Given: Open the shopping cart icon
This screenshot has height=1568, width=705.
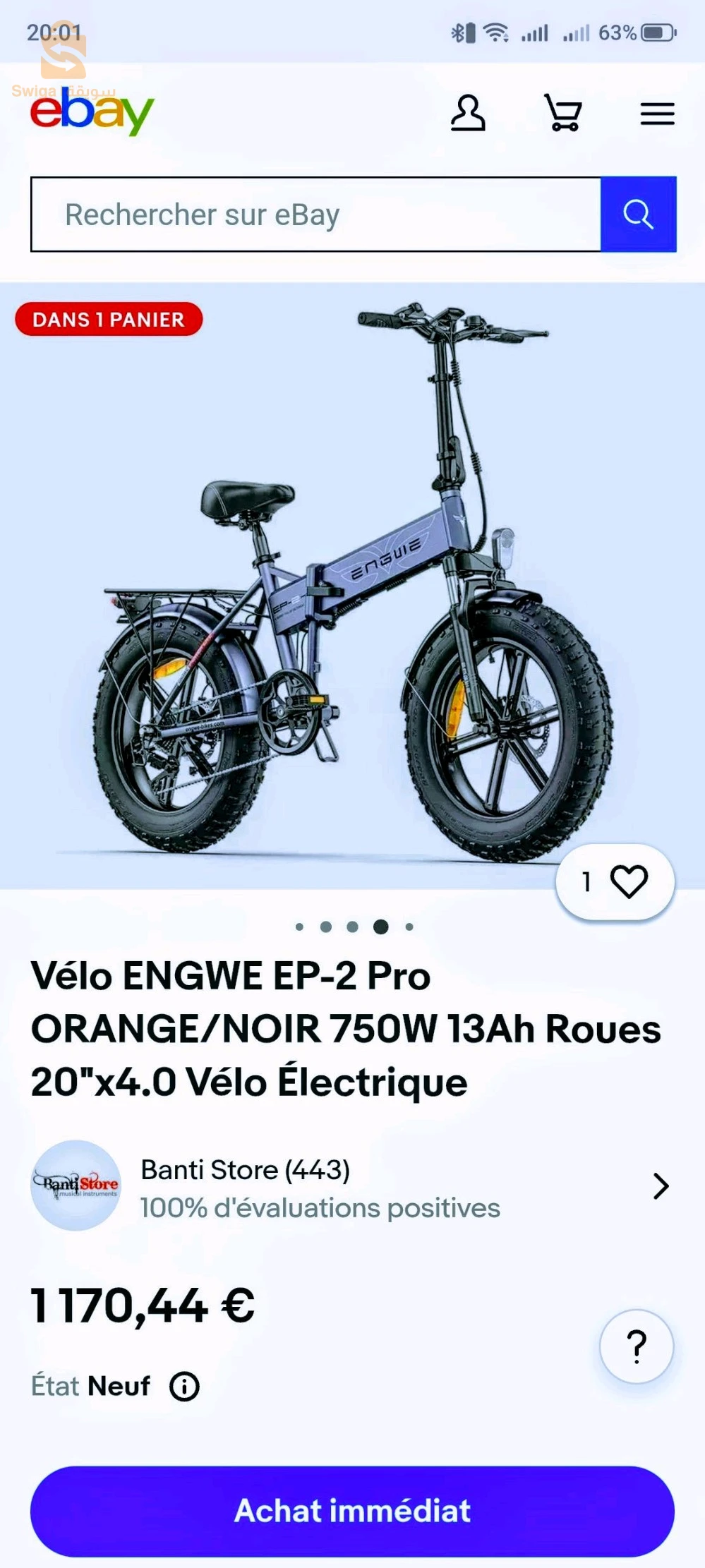Looking at the screenshot, I should [562, 114].
